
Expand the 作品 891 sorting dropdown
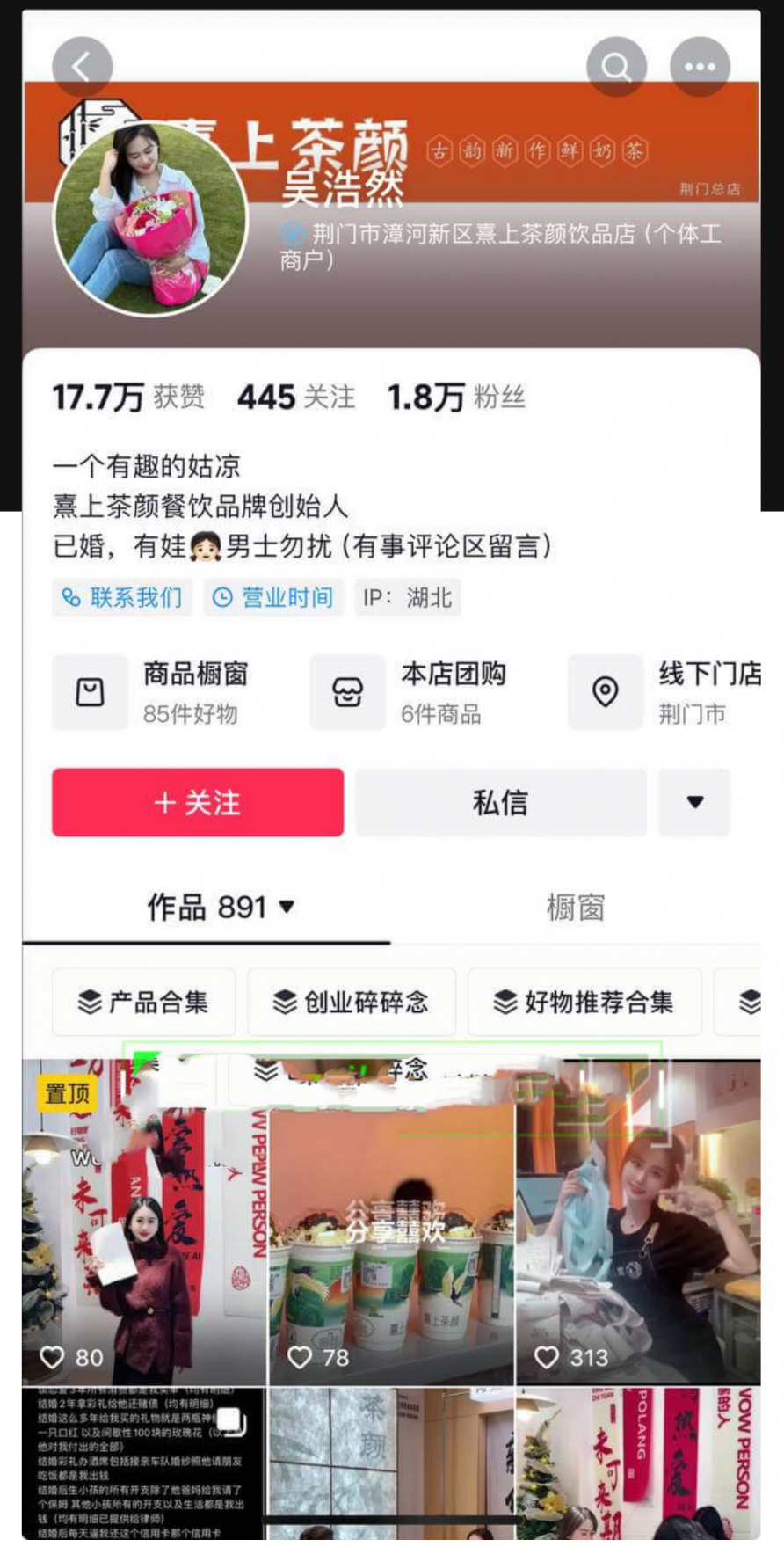click(x=286, y=907)
